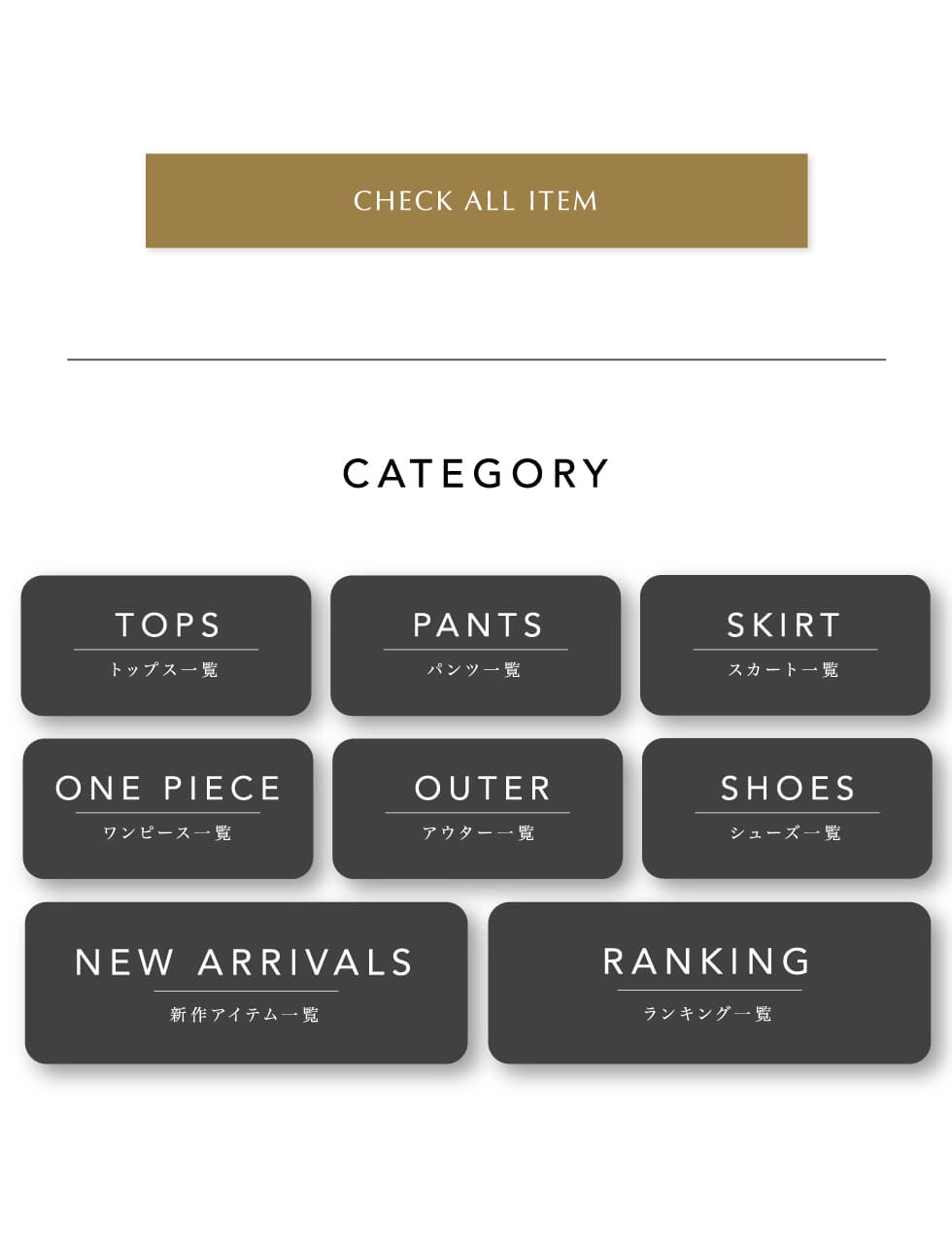Open the TOPS category
952x1249 pixels.
click(x=166, y=645)
